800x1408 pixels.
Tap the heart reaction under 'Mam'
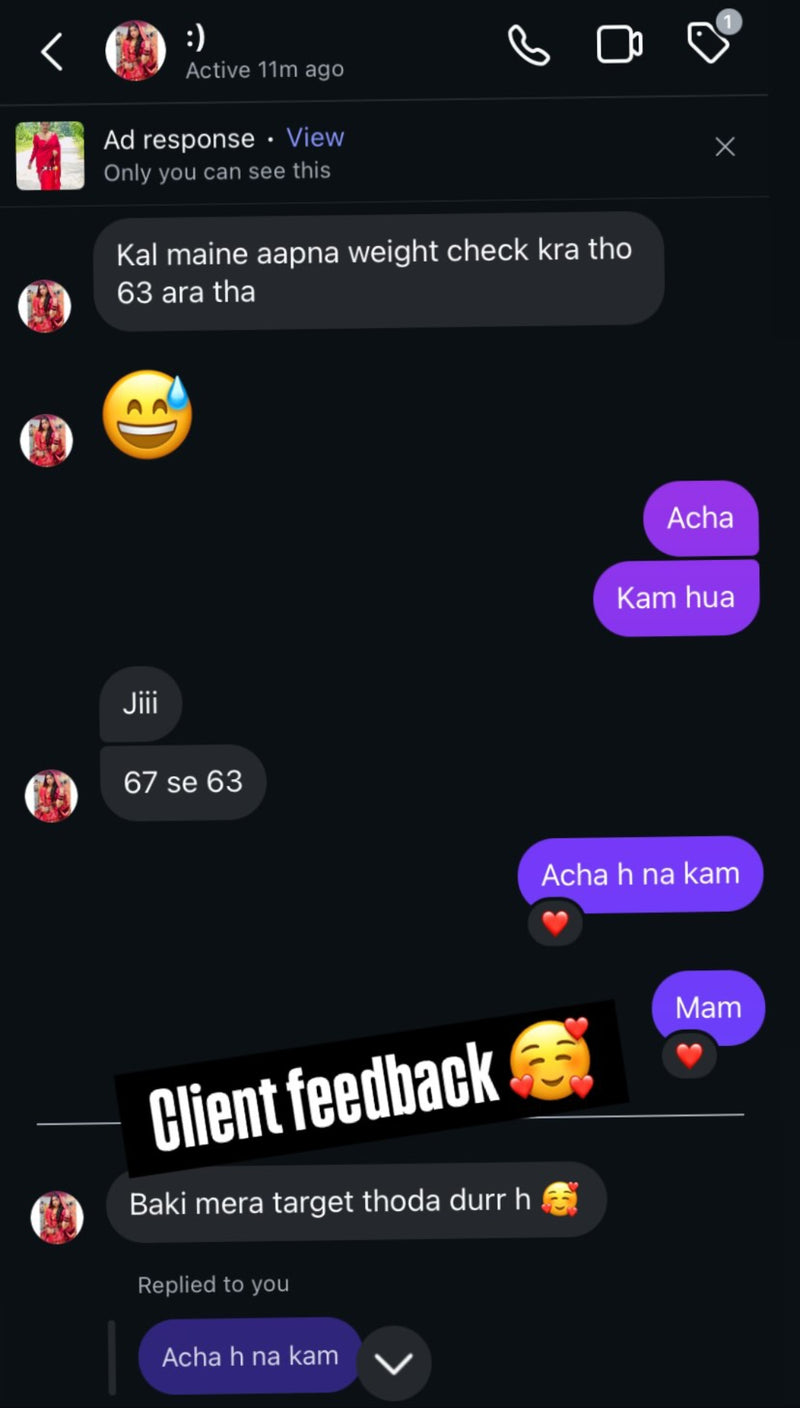(689, 1054)
